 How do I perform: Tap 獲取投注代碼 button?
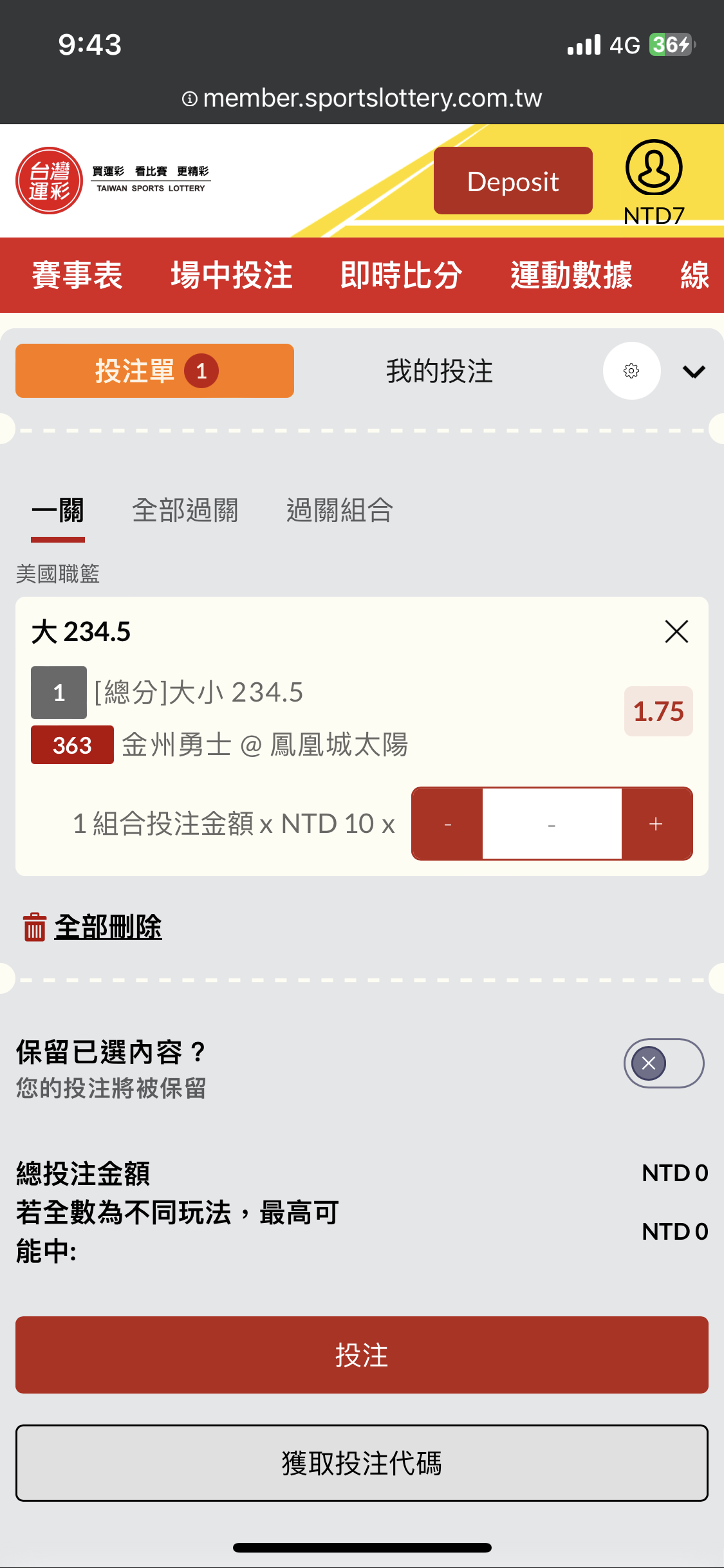coord(362,1463)
